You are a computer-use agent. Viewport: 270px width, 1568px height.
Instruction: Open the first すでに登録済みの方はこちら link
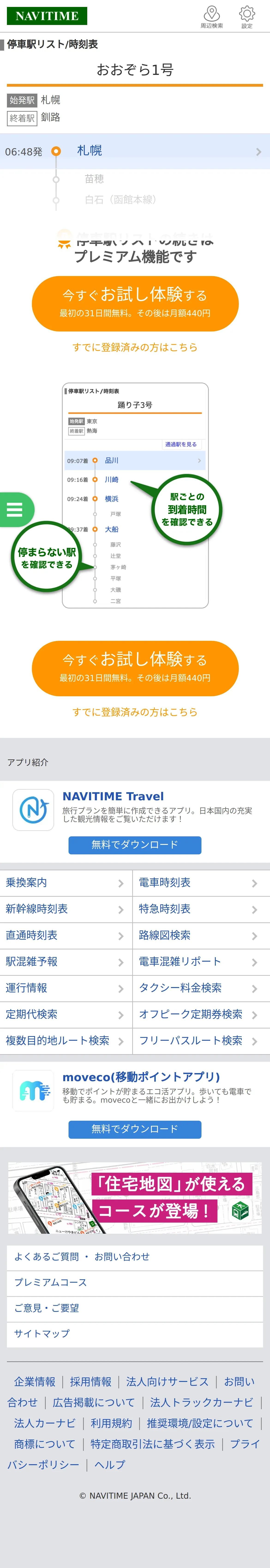(x=135, y=348)
